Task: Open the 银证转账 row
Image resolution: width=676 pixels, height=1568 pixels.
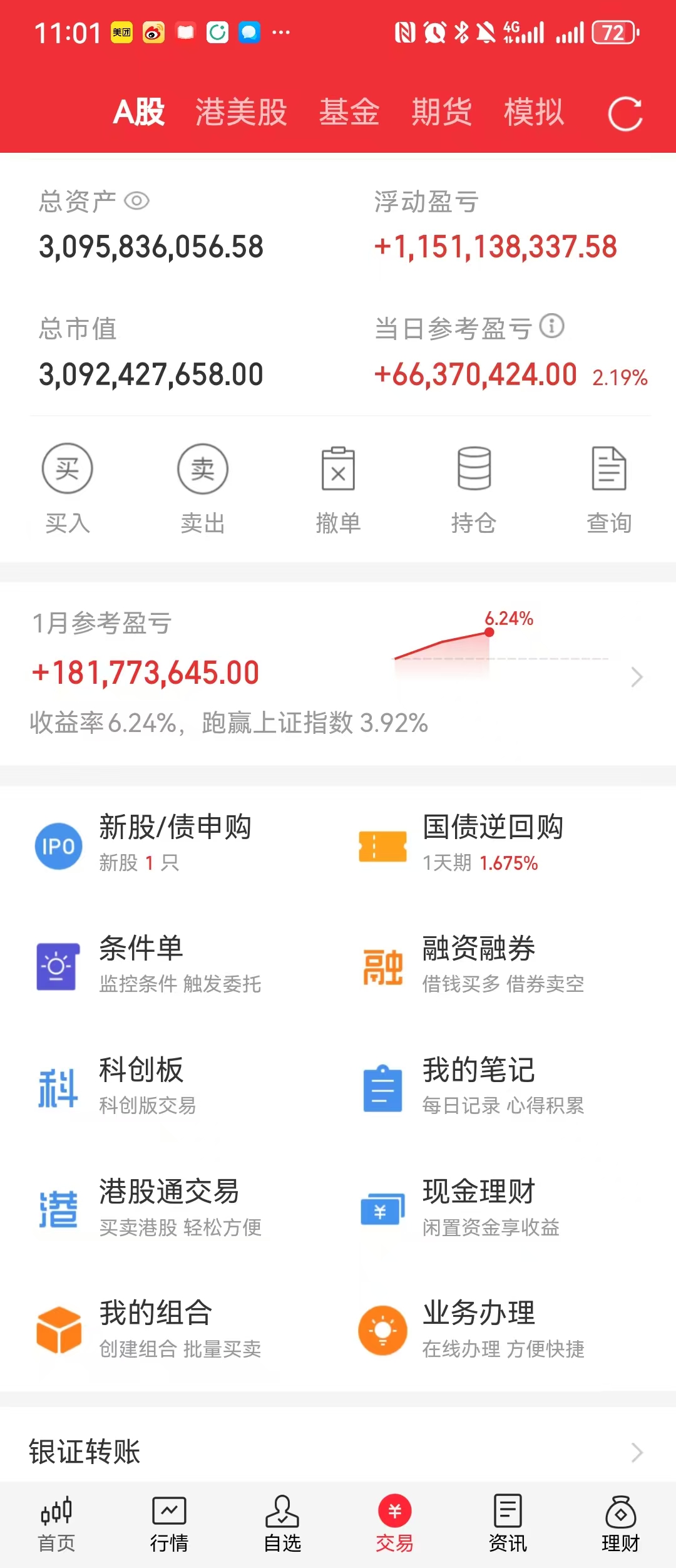Action: pyautogui.click(x=338, y=1452)
